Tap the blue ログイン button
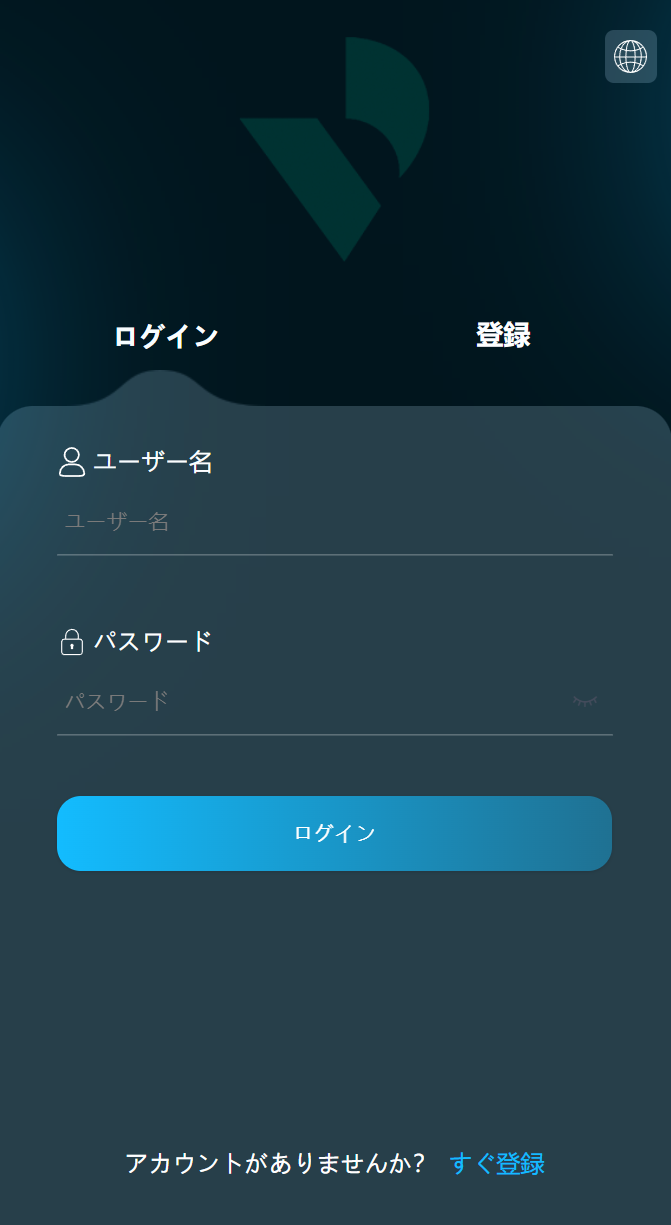 334,833
